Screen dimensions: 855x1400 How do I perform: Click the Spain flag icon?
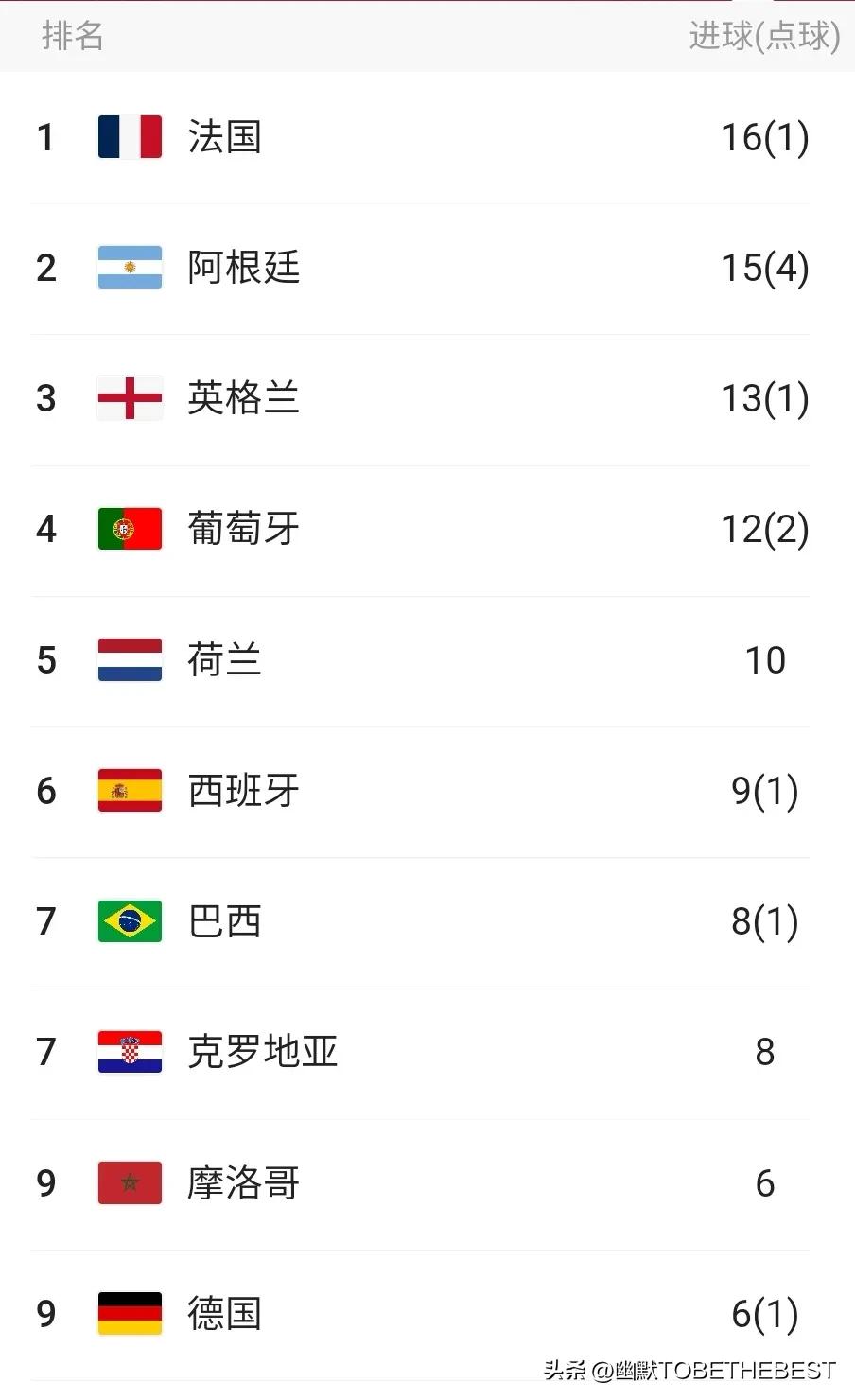click(x=130, y=791)
